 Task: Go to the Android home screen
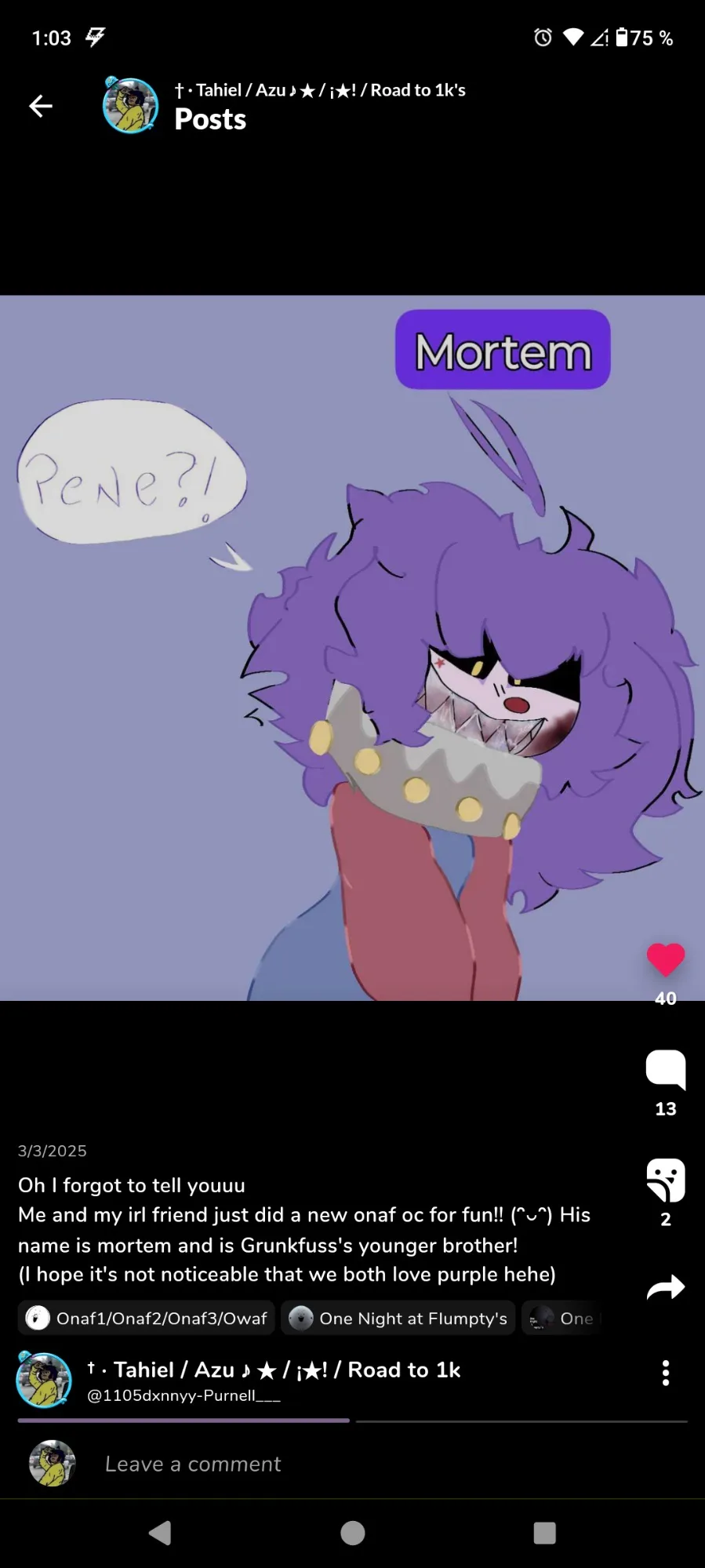click(x=352, y=1533)
